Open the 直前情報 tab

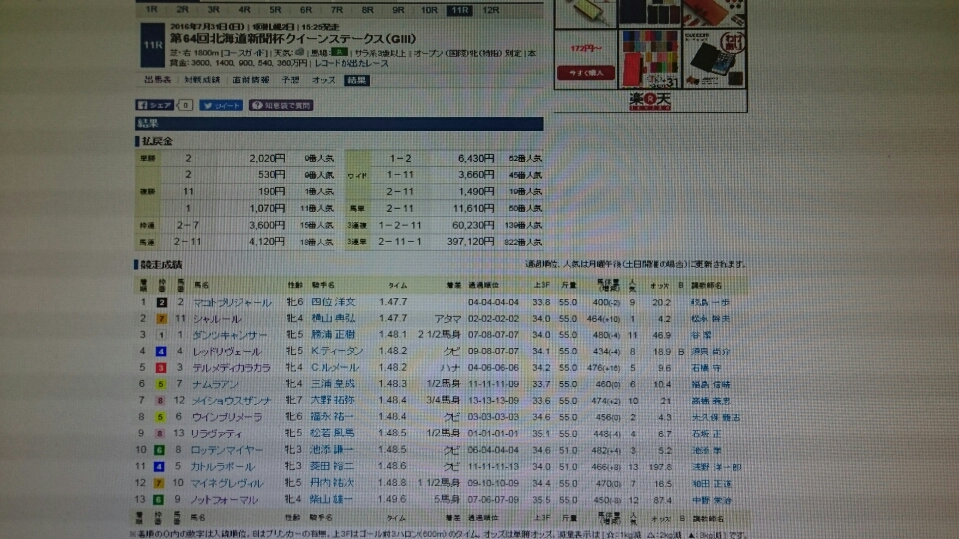tap(249, 79)
